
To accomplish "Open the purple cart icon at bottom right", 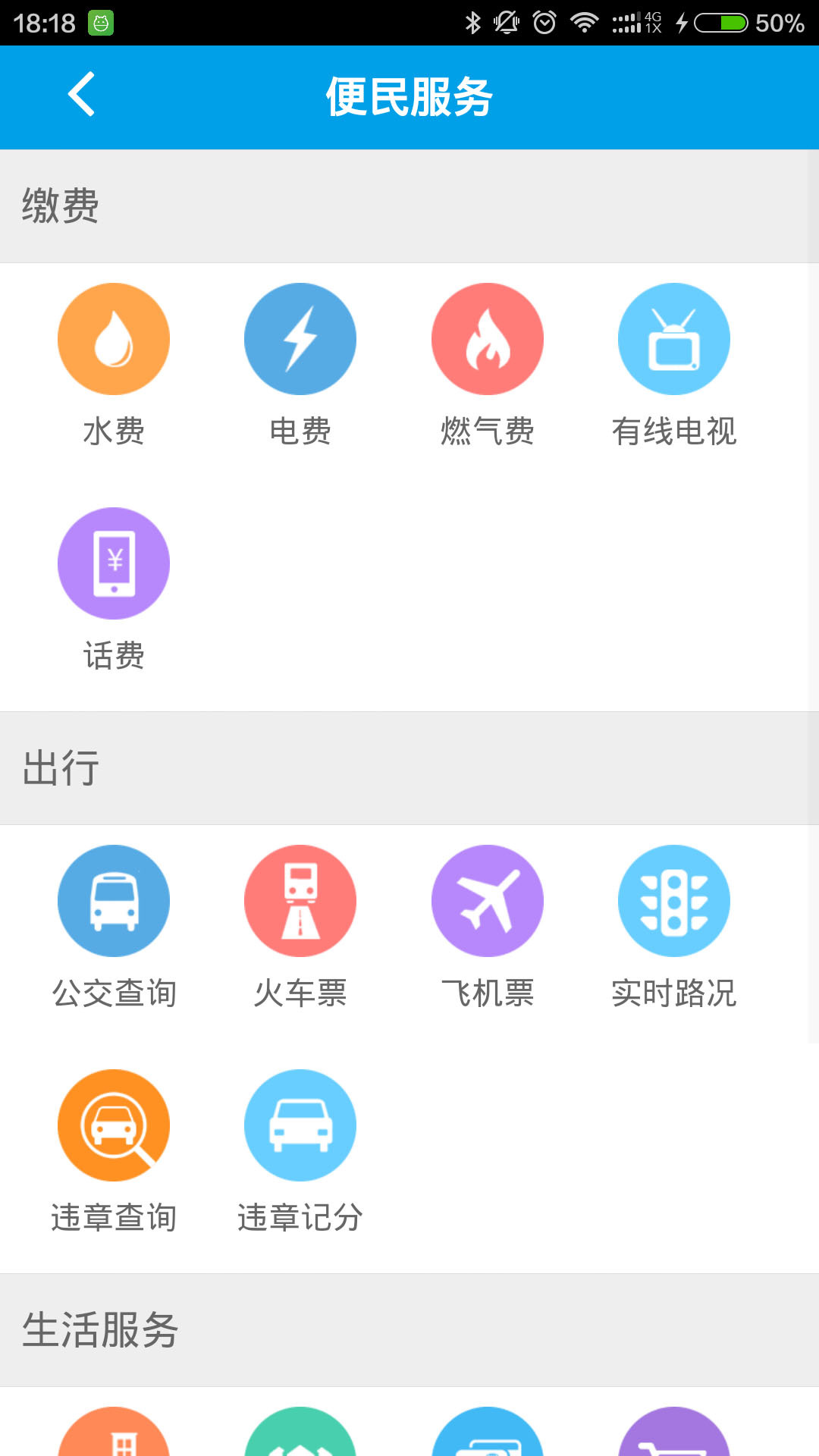I will coord(674,1433).
